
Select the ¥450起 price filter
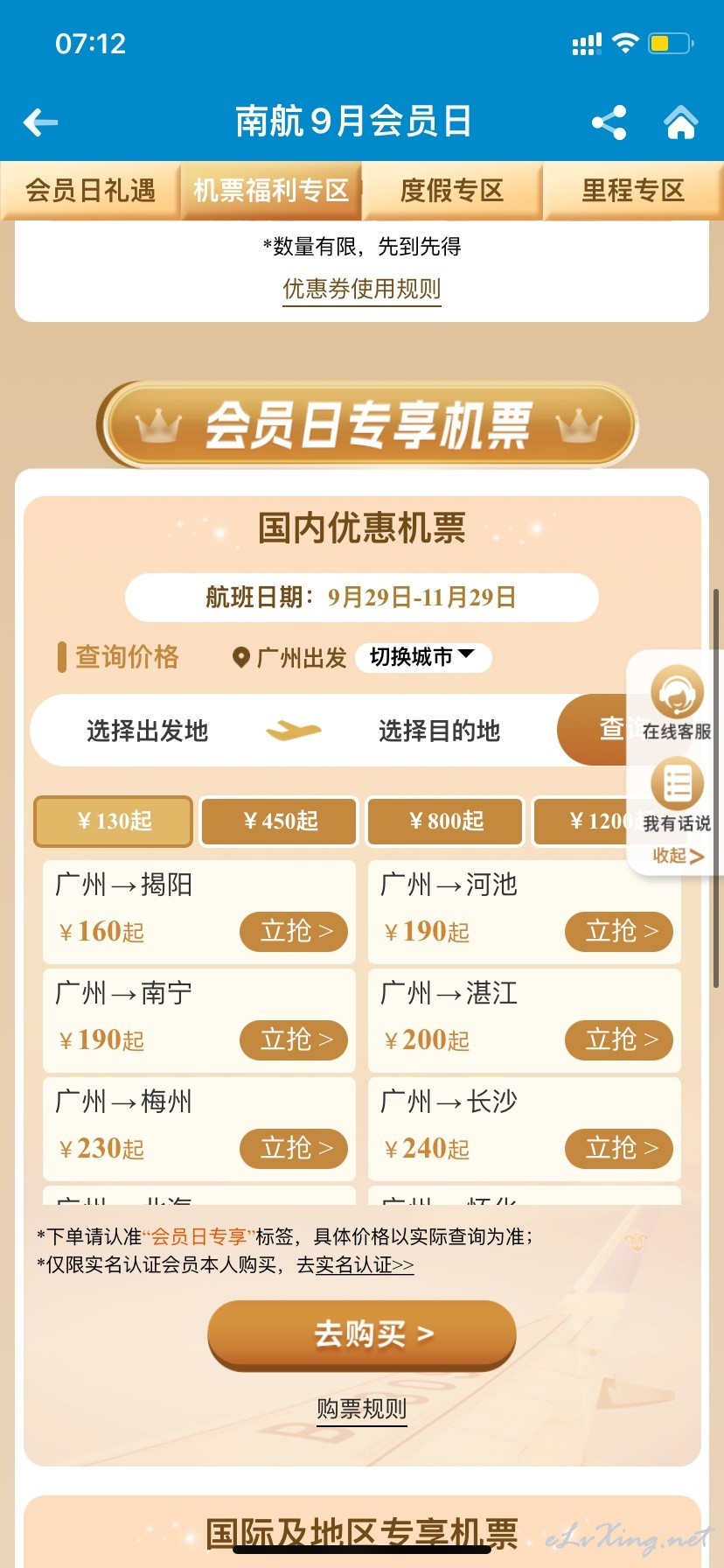coord(280,821)
